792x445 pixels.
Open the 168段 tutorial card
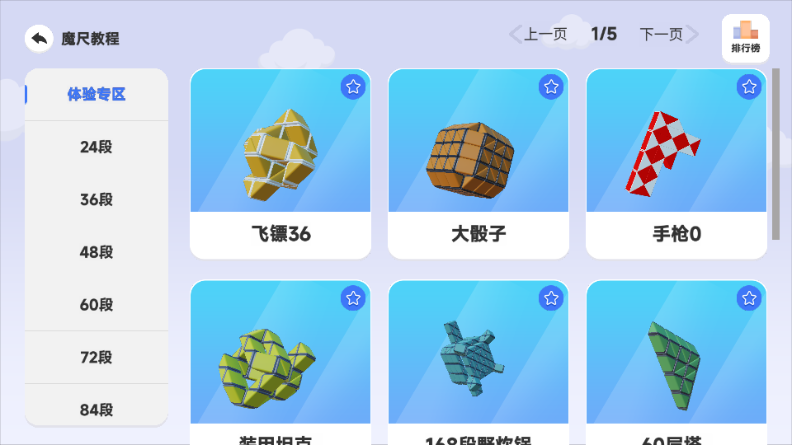tap(478, 365)
